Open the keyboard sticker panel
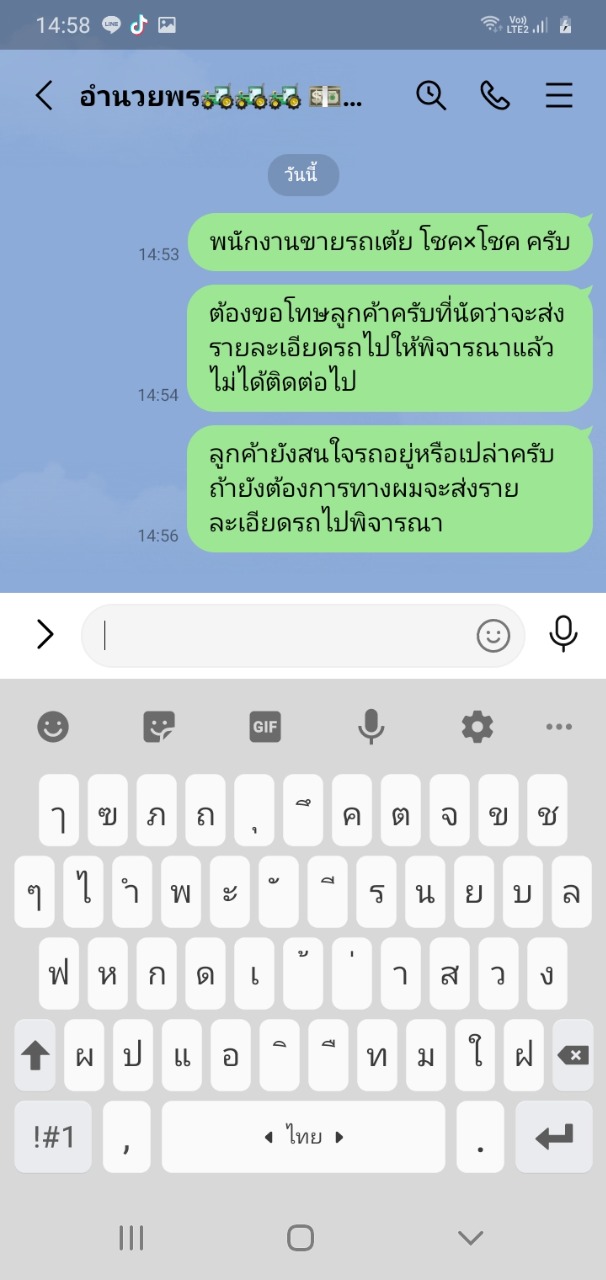The image size is (606, 1280). (x=159, y=727)
